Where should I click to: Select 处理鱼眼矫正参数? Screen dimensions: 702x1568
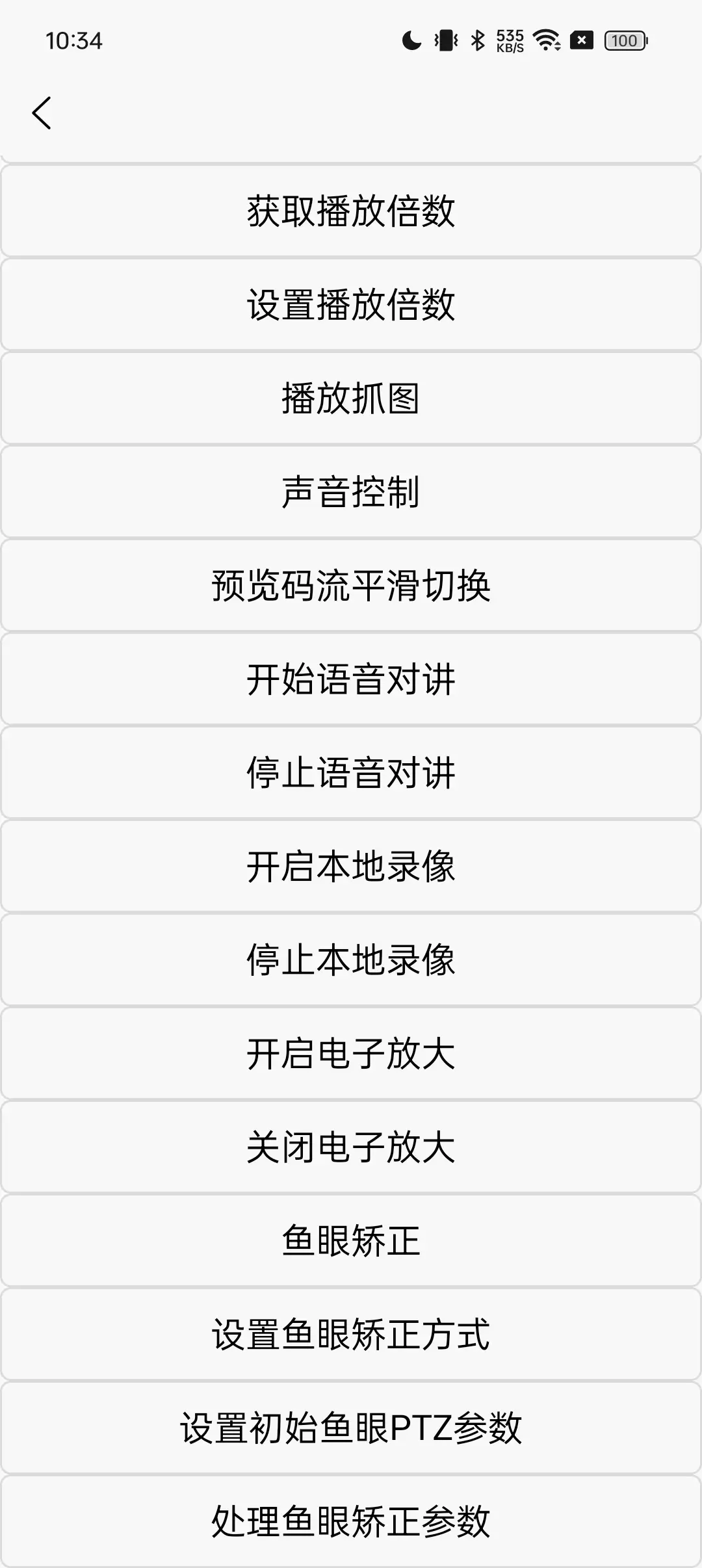(351, 1522)
